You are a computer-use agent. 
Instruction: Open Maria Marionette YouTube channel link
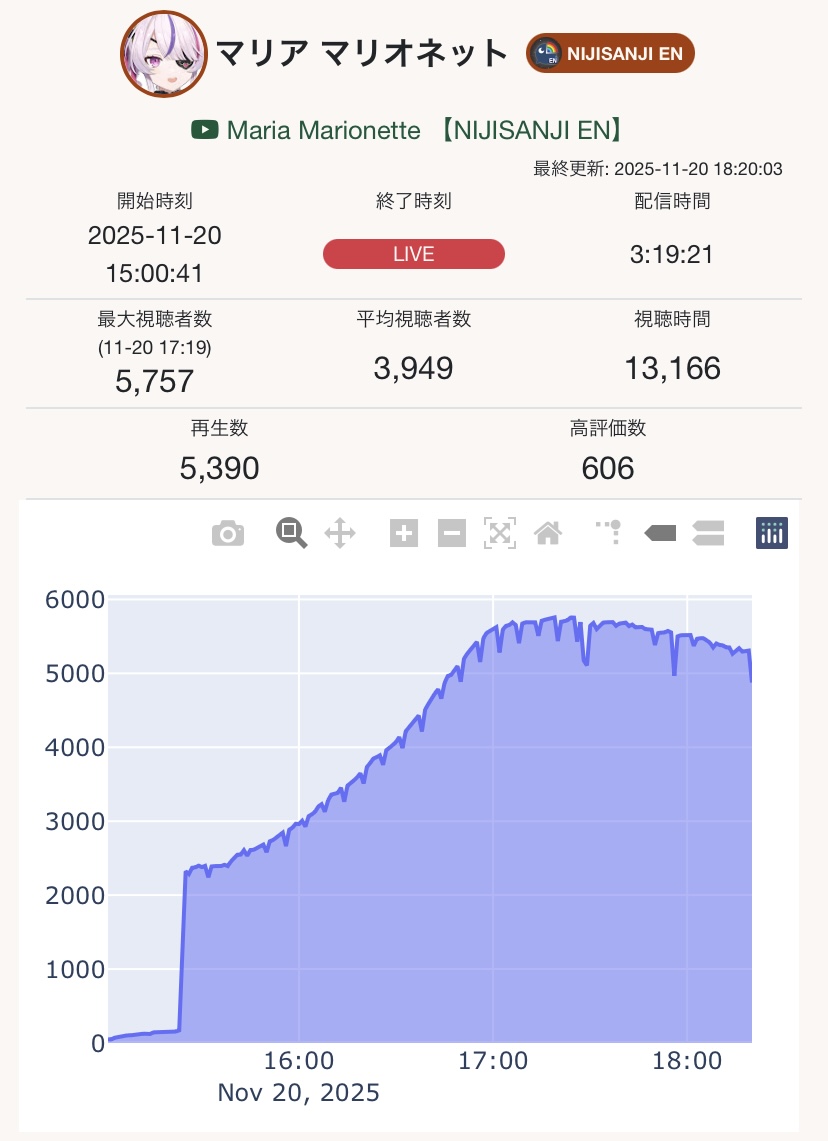coord(409,130)
